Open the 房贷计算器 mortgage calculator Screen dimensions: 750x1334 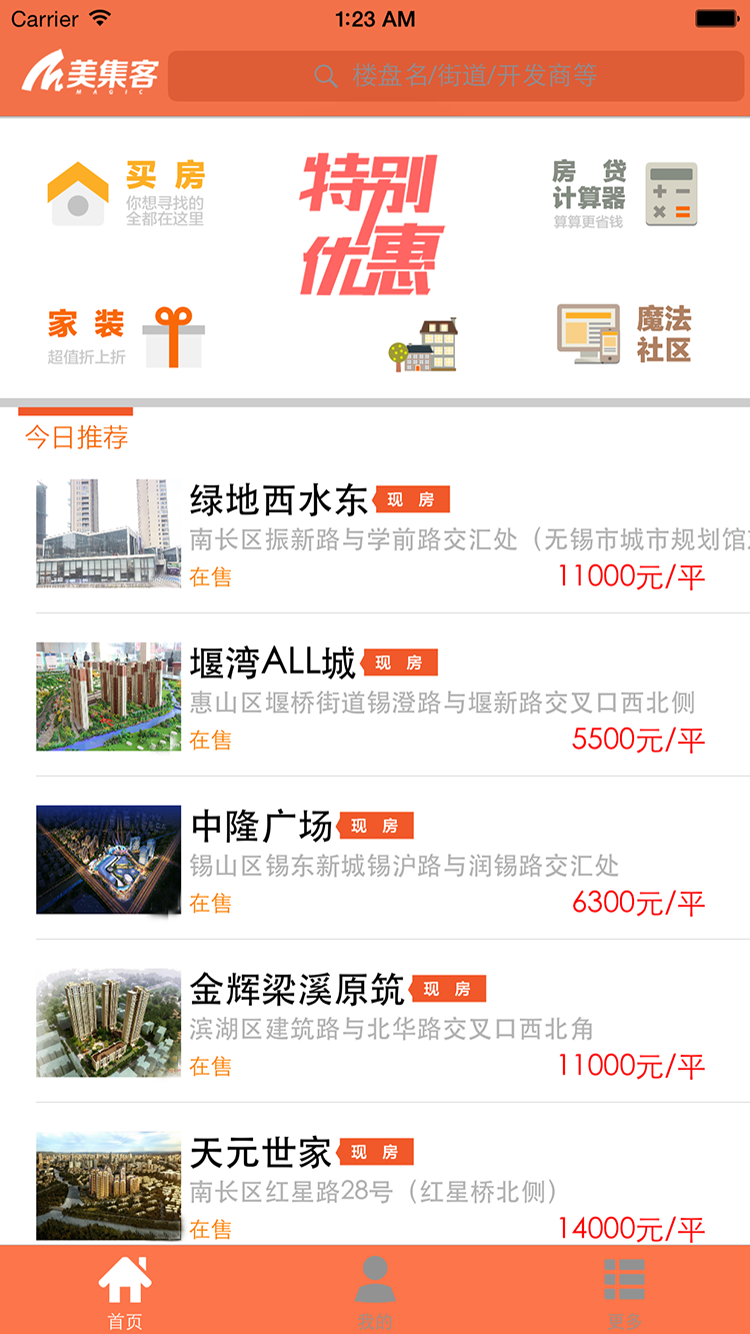[x=624, y=193]
